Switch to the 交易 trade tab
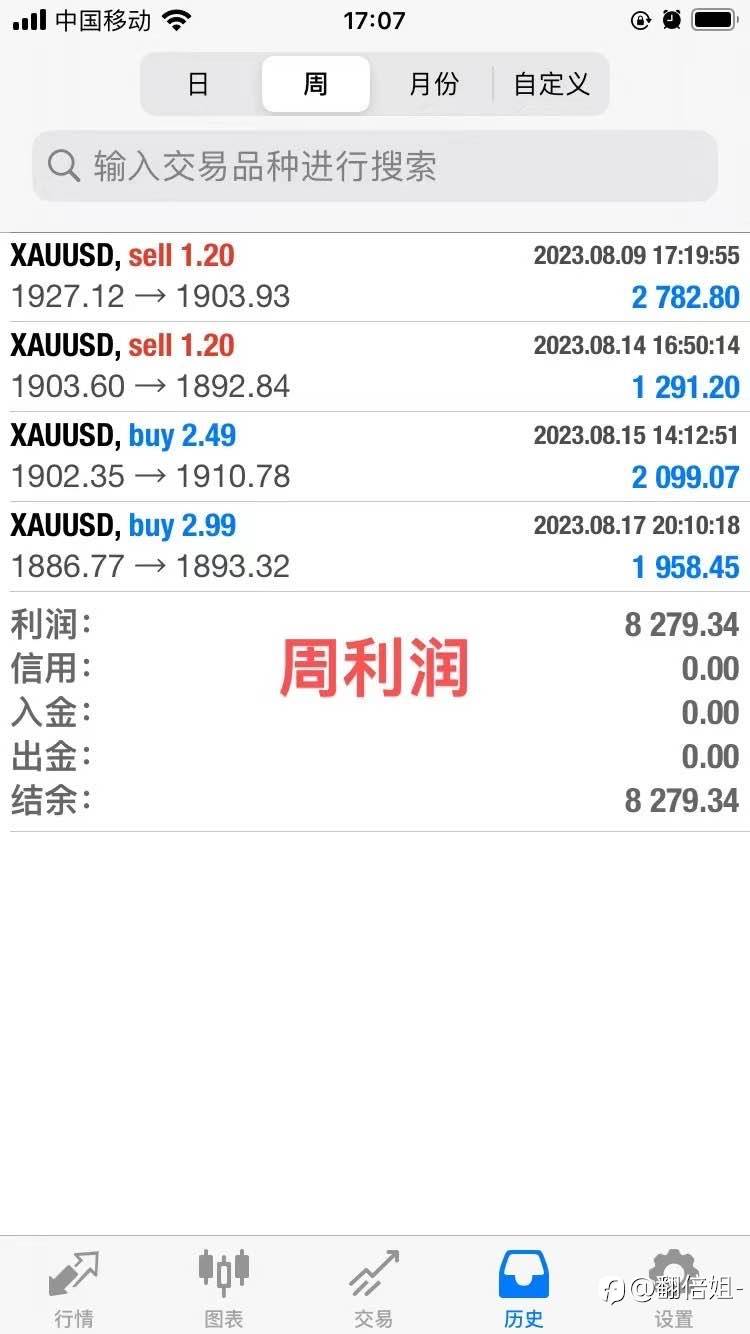Screen dimensions: 750x1334 click(374, 1288)
